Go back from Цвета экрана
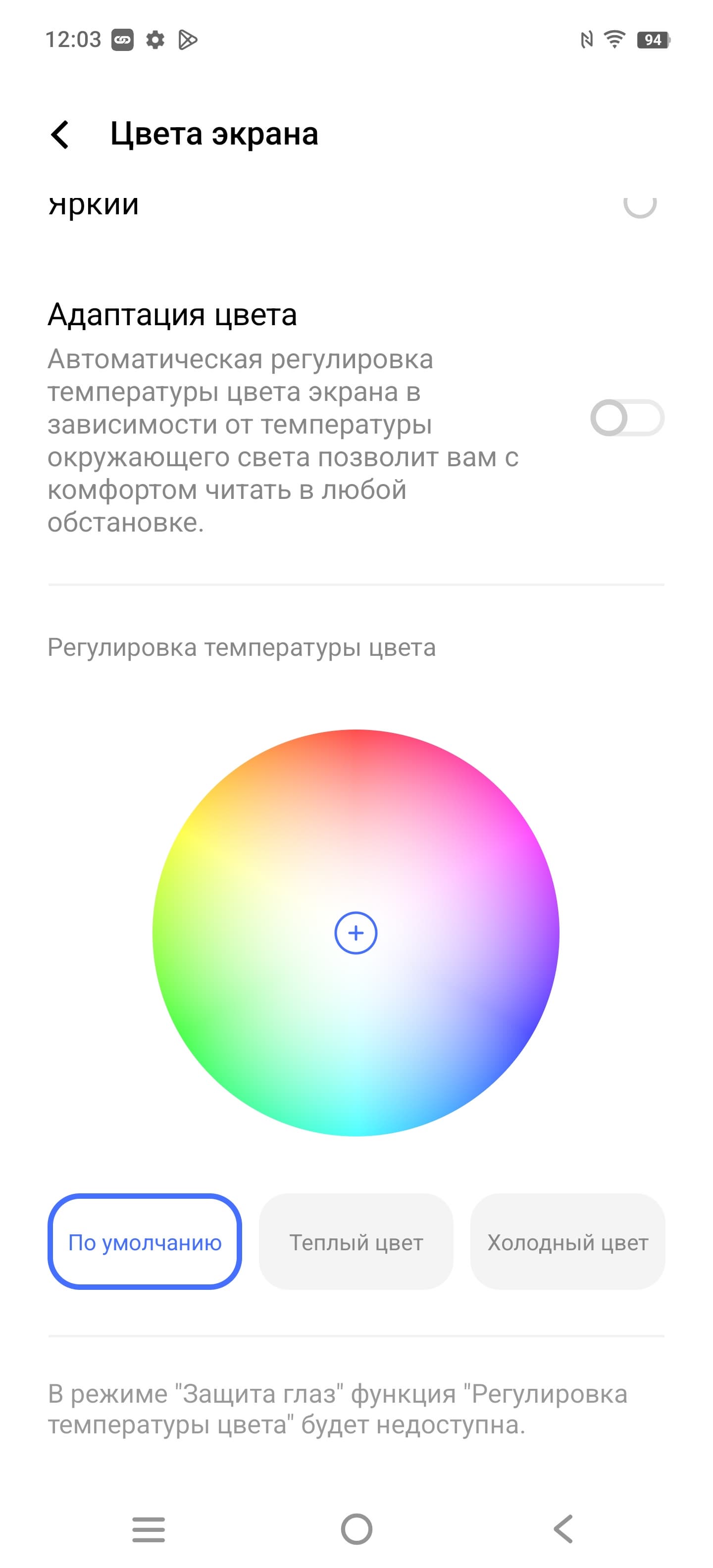Image resolution: width=713 pixels, height=1568 pixels. pos(60,135)
